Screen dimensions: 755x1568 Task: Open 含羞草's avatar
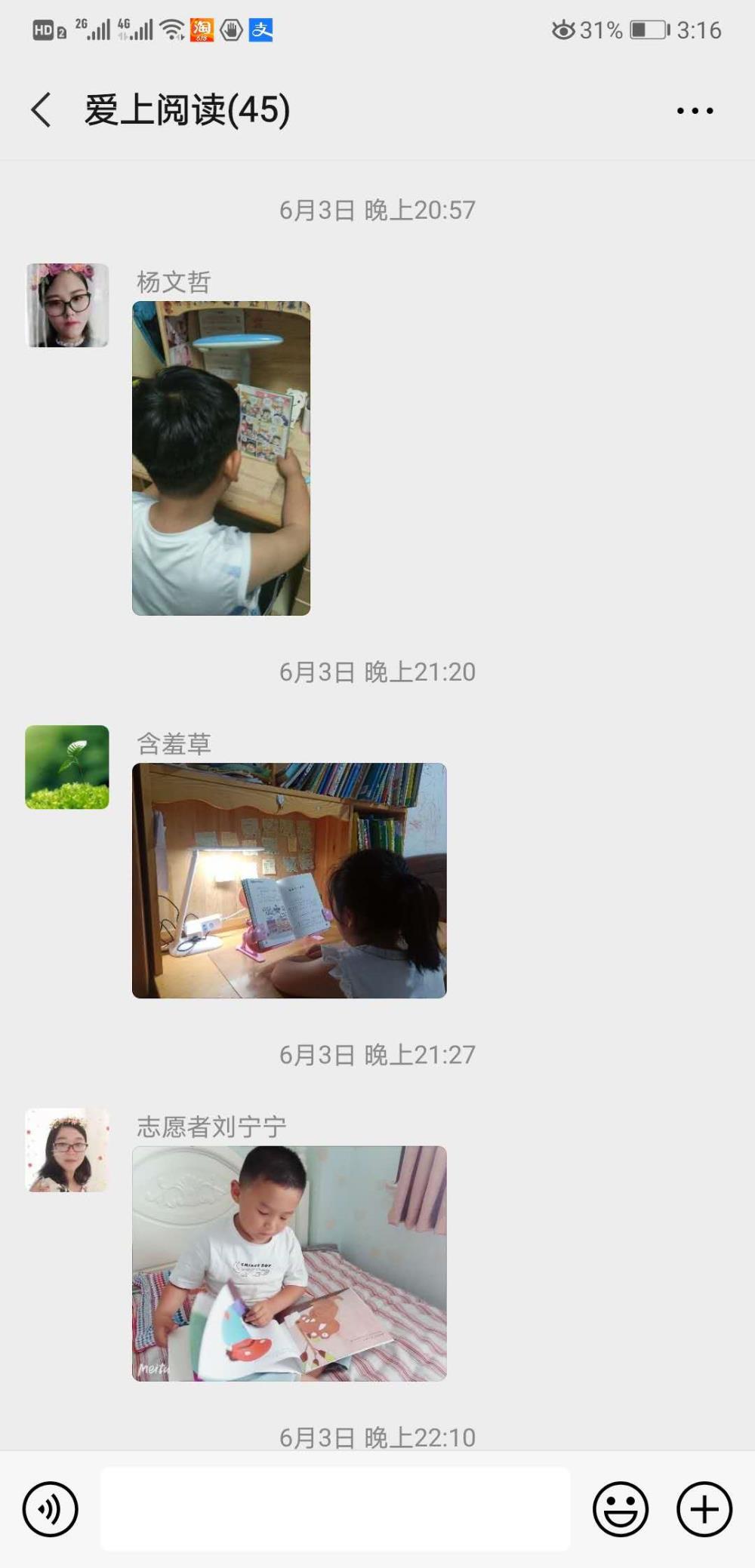67,767
